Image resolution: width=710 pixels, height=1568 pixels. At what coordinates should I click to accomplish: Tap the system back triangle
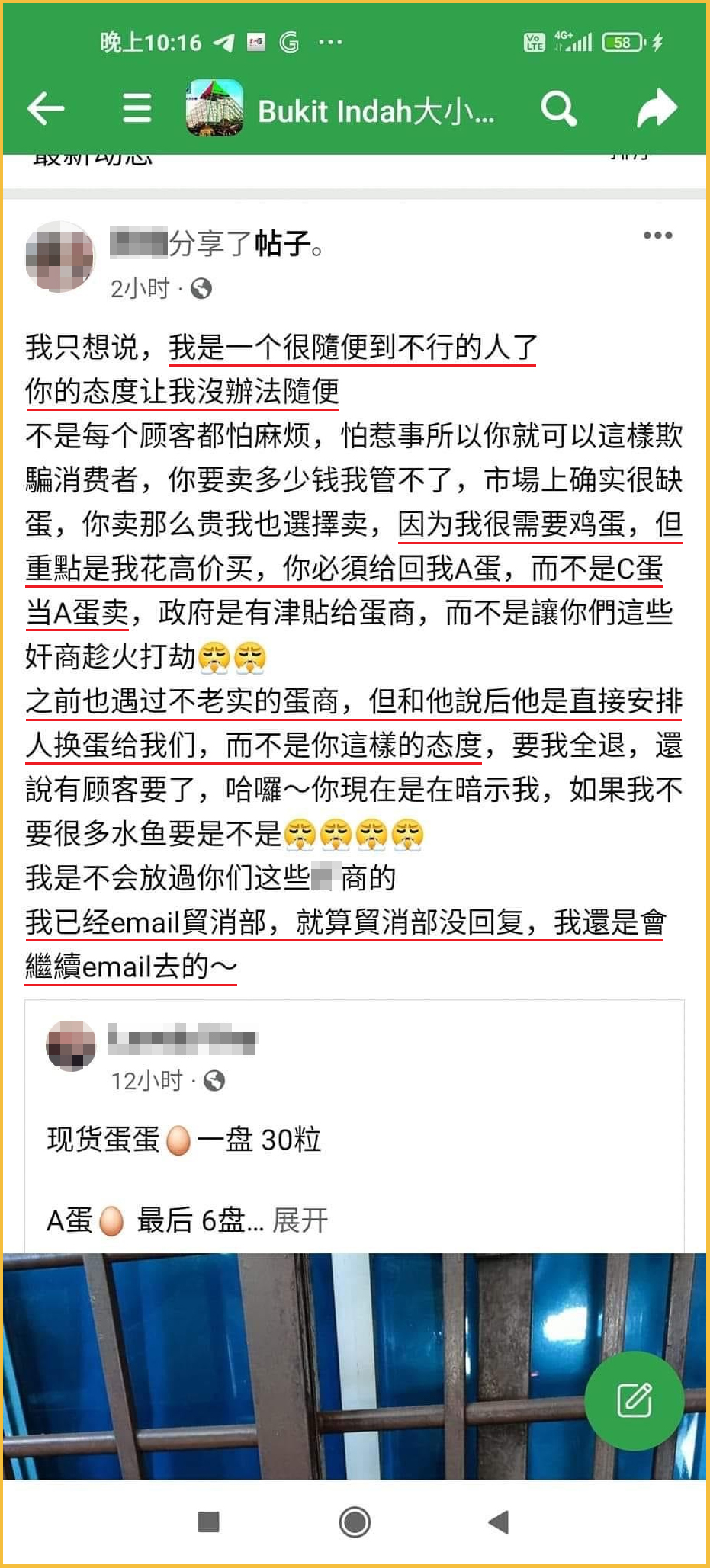point(499,1522)
